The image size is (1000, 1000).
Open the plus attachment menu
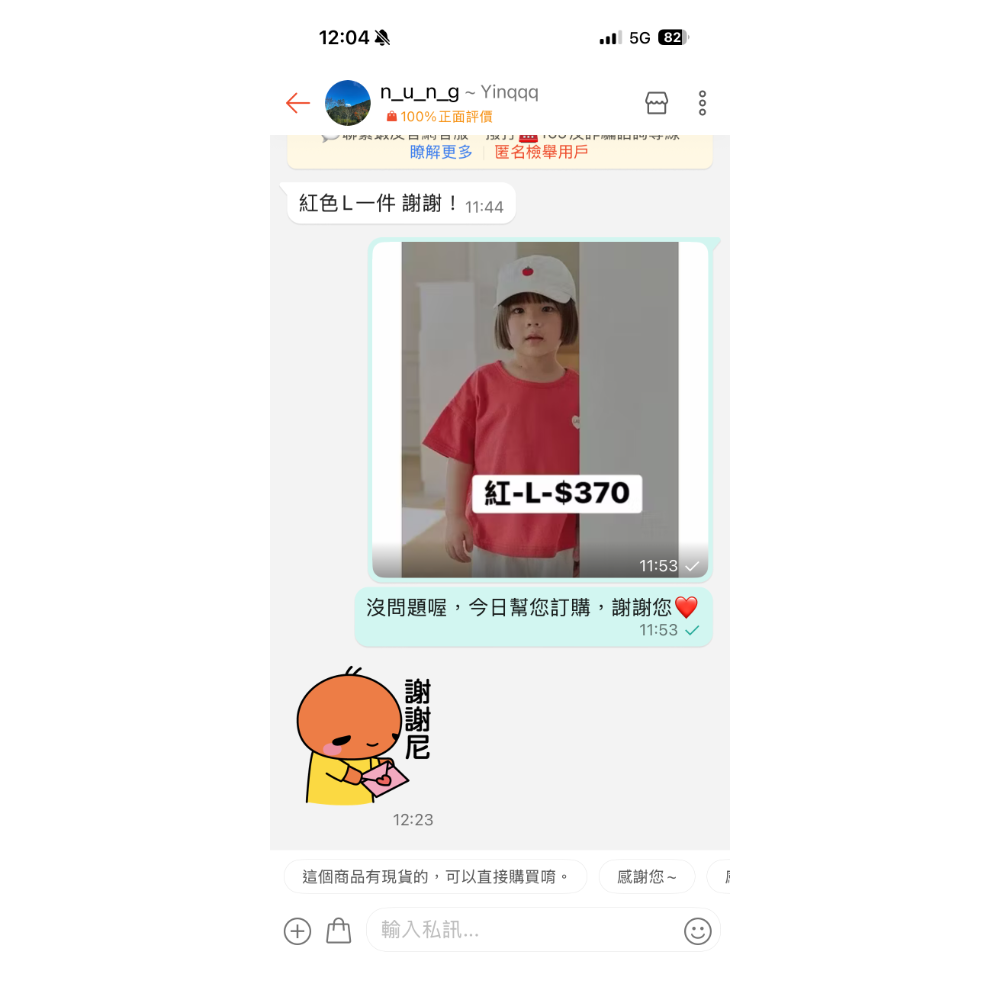[x=297, y=931]
